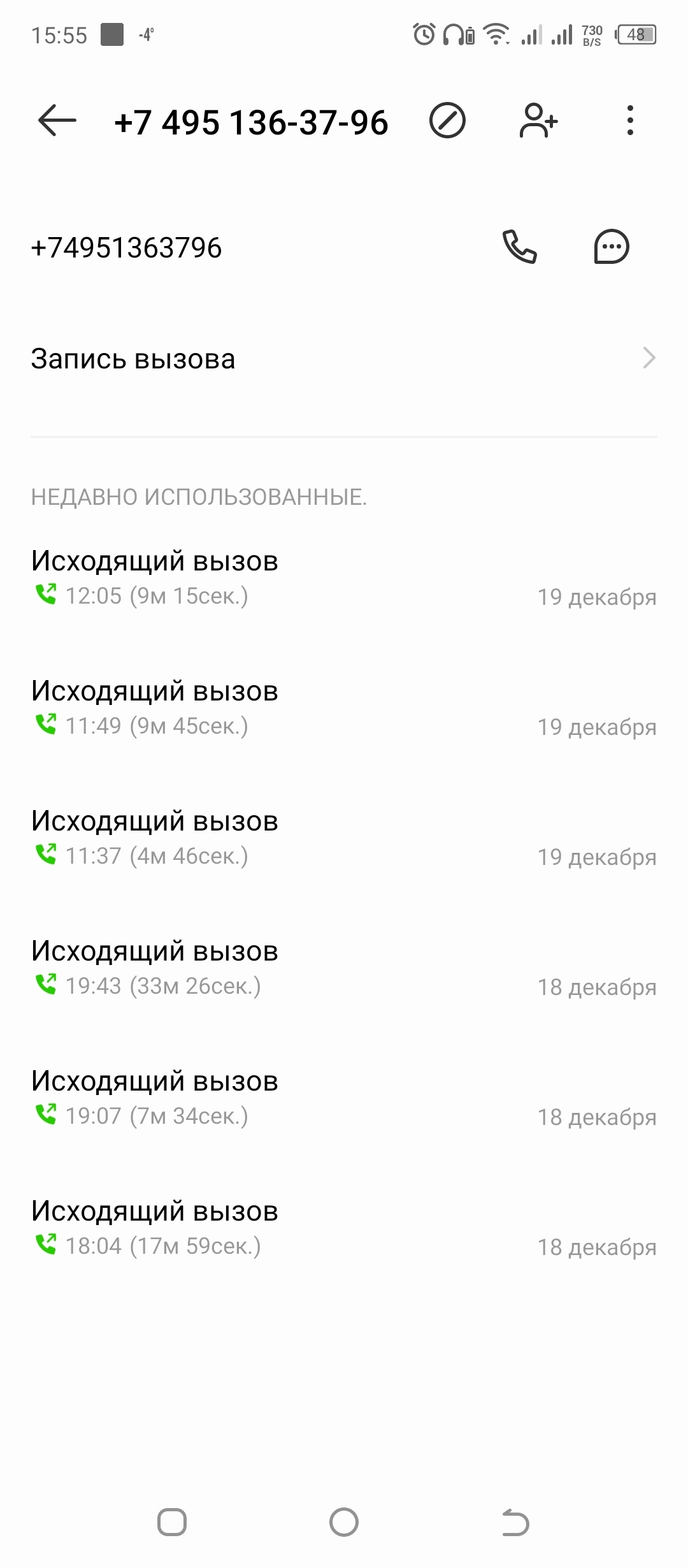This screenshot has width=688, height=1568.
Task: Choose the 18:04 outgoing call entry
Action: (344, 1228)
